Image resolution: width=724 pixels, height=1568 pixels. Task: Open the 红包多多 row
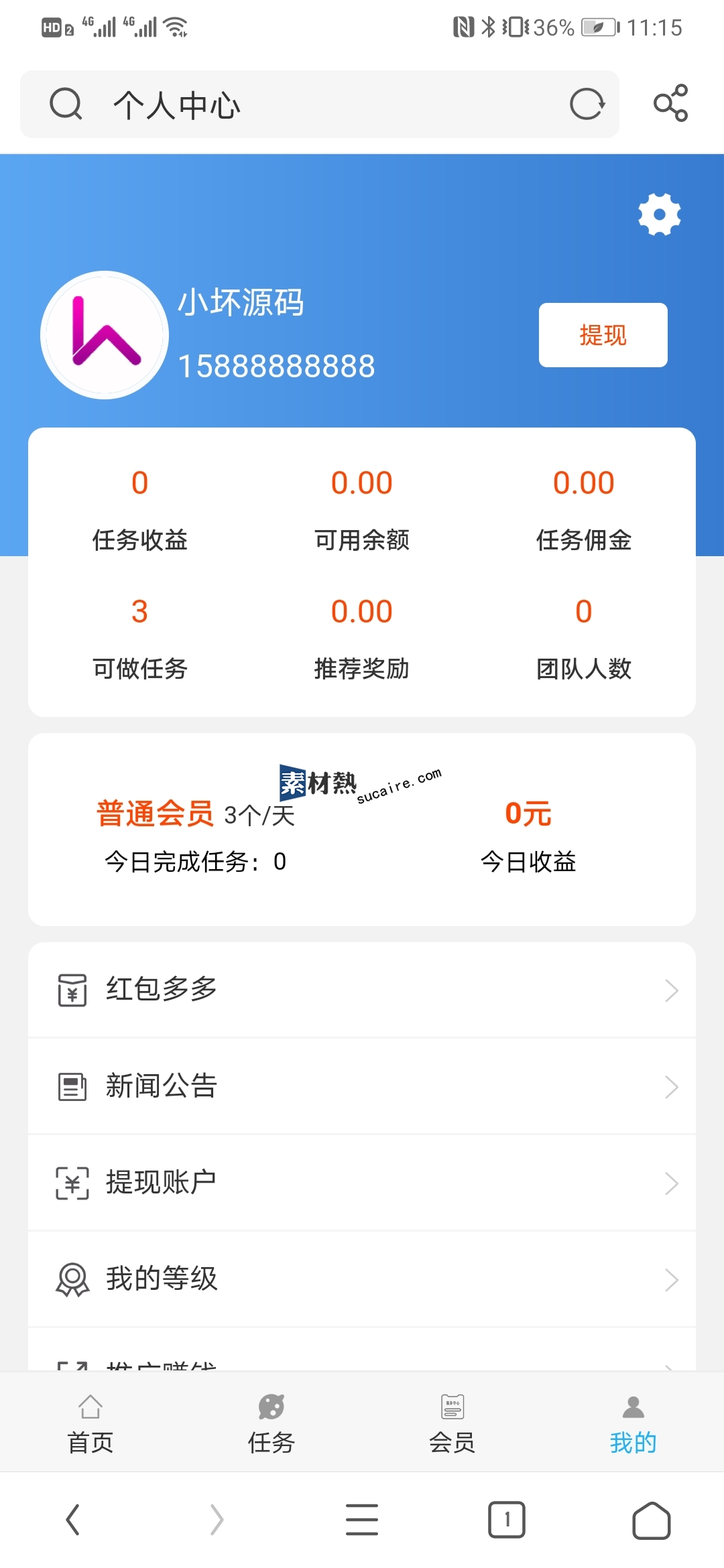[362, 990]
